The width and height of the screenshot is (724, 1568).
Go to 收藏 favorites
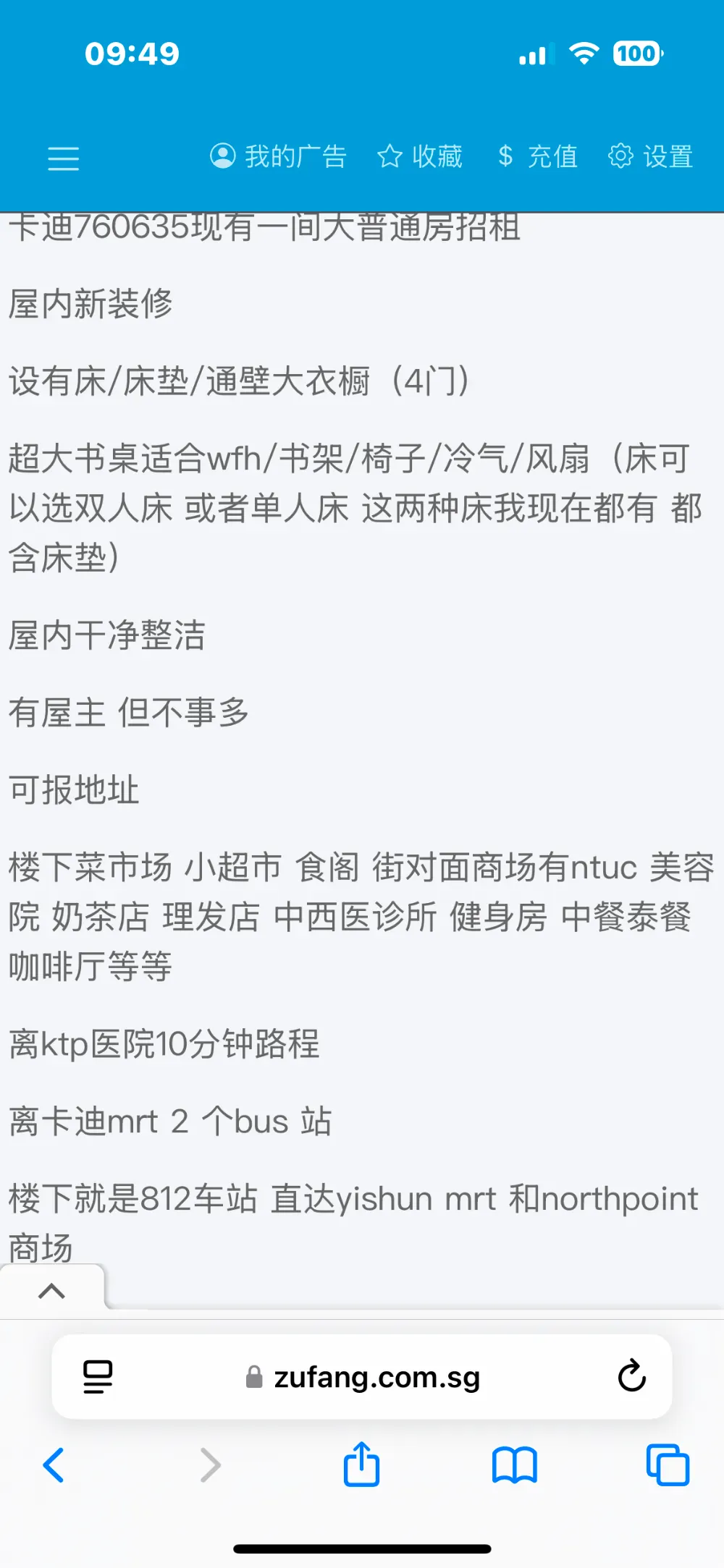pos(420,156)
